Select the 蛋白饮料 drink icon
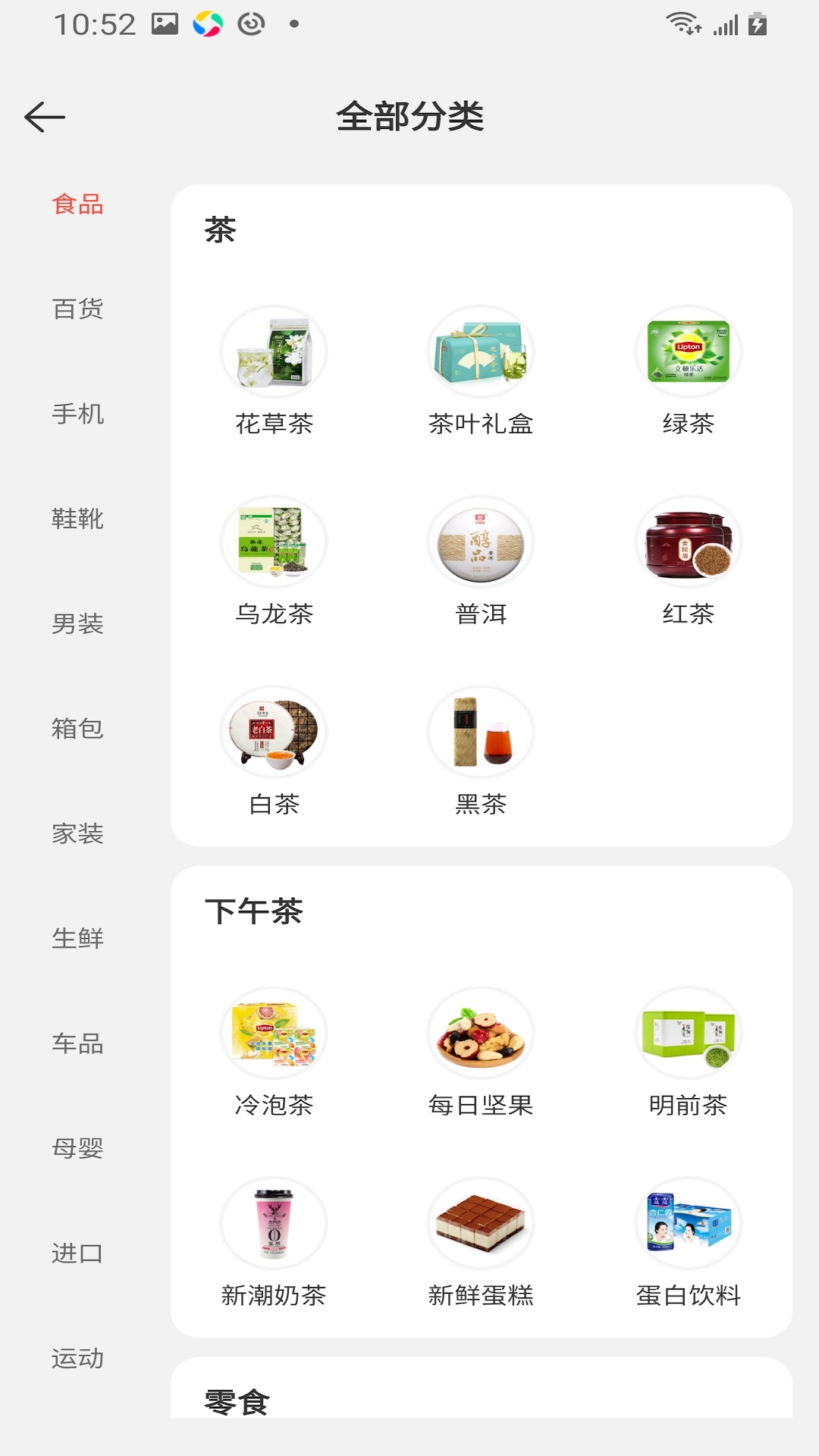This screenshot has width=819, height=1456. (x=688, y=1223)
